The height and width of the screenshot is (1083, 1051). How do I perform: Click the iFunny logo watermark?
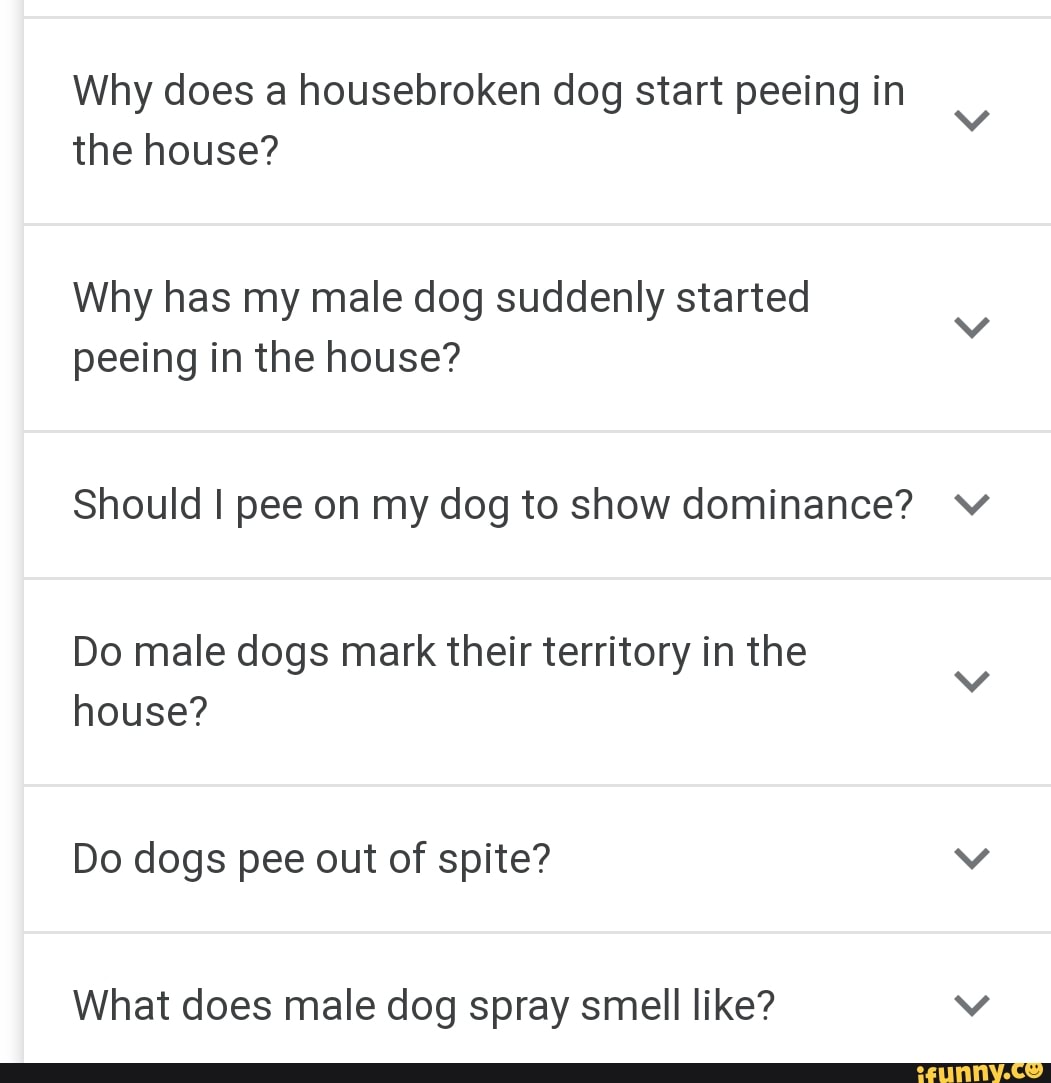click(x=978, y=1071)
